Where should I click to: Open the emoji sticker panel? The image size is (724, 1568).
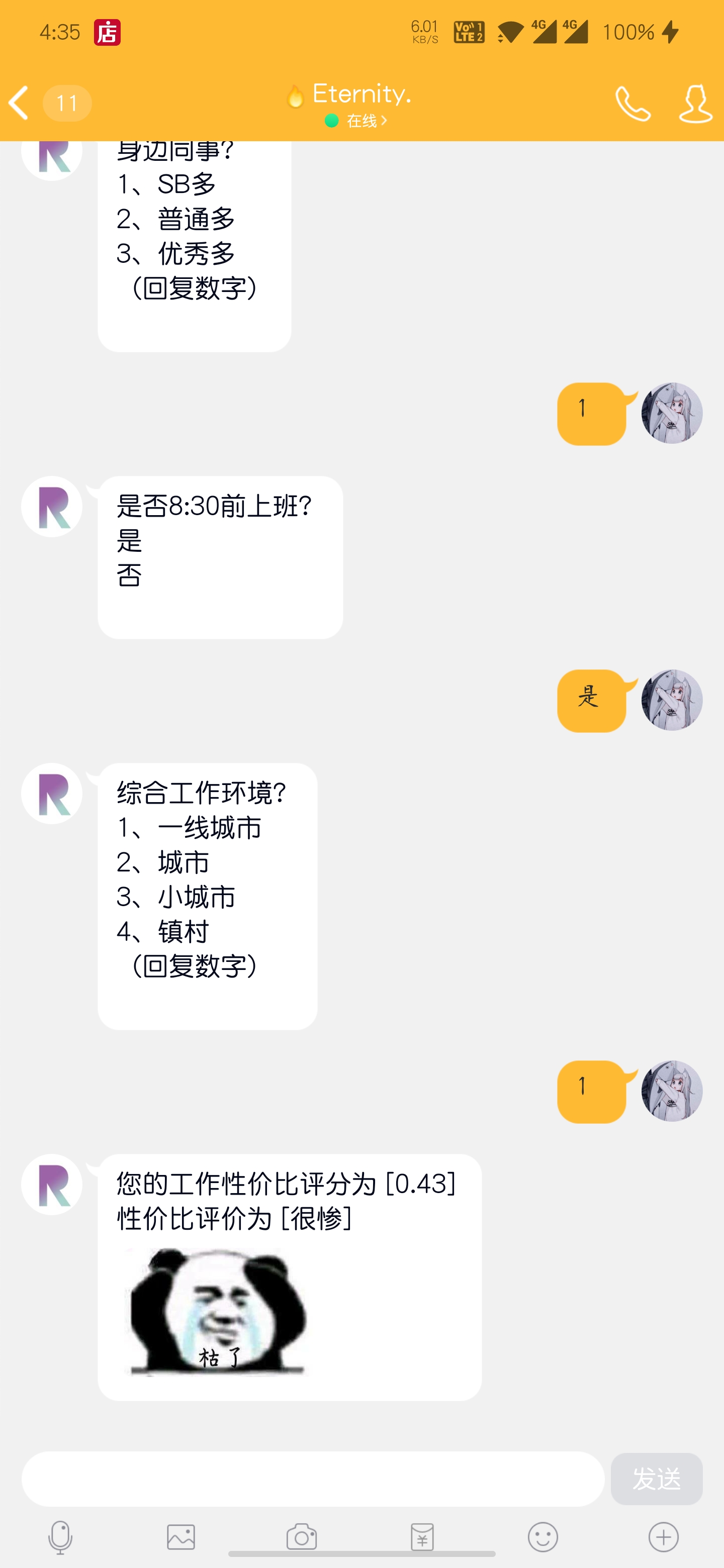[x=542, y=1537]
